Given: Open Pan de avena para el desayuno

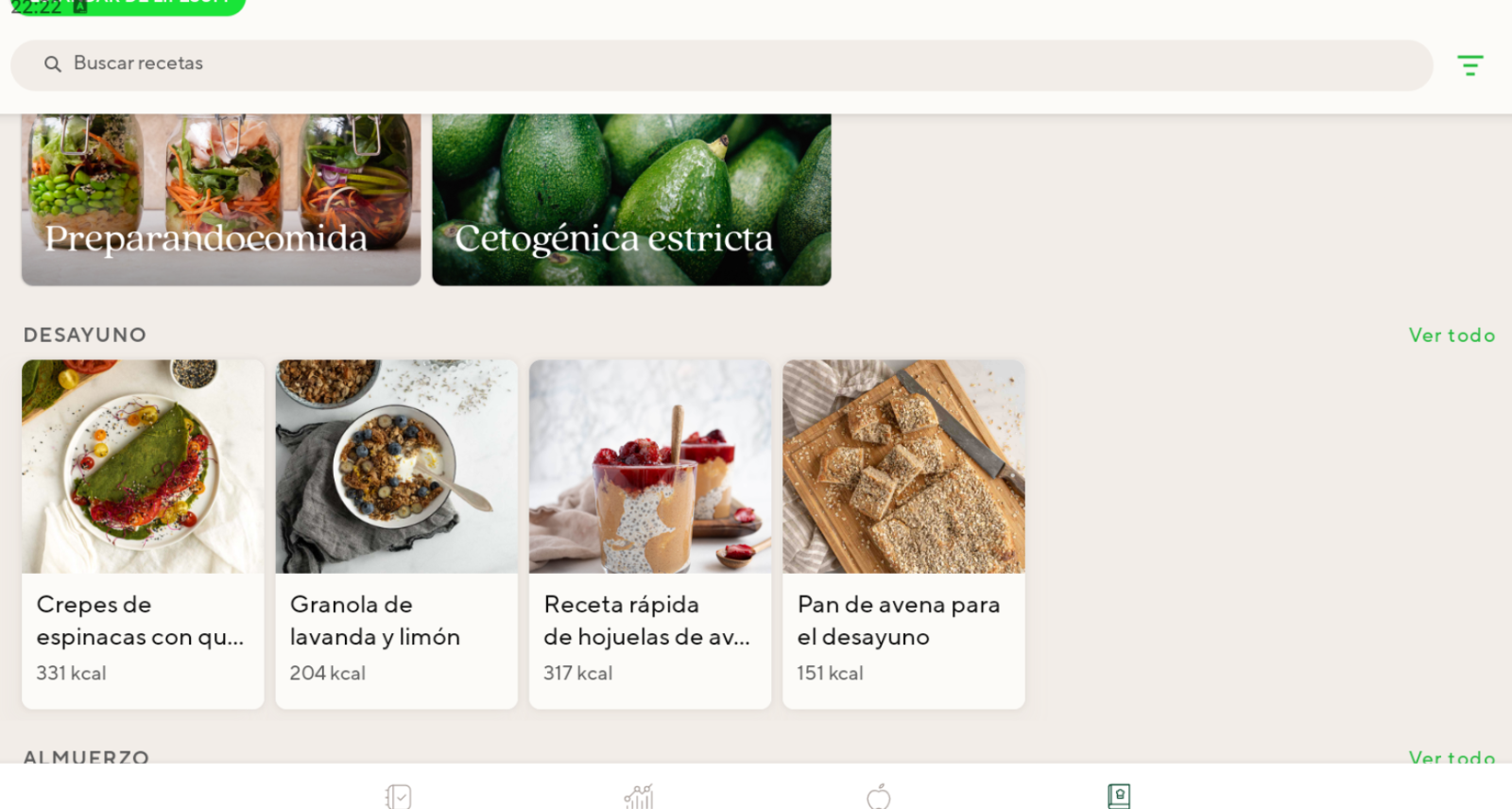Looking at the screenshot, I should coord(903,534).
